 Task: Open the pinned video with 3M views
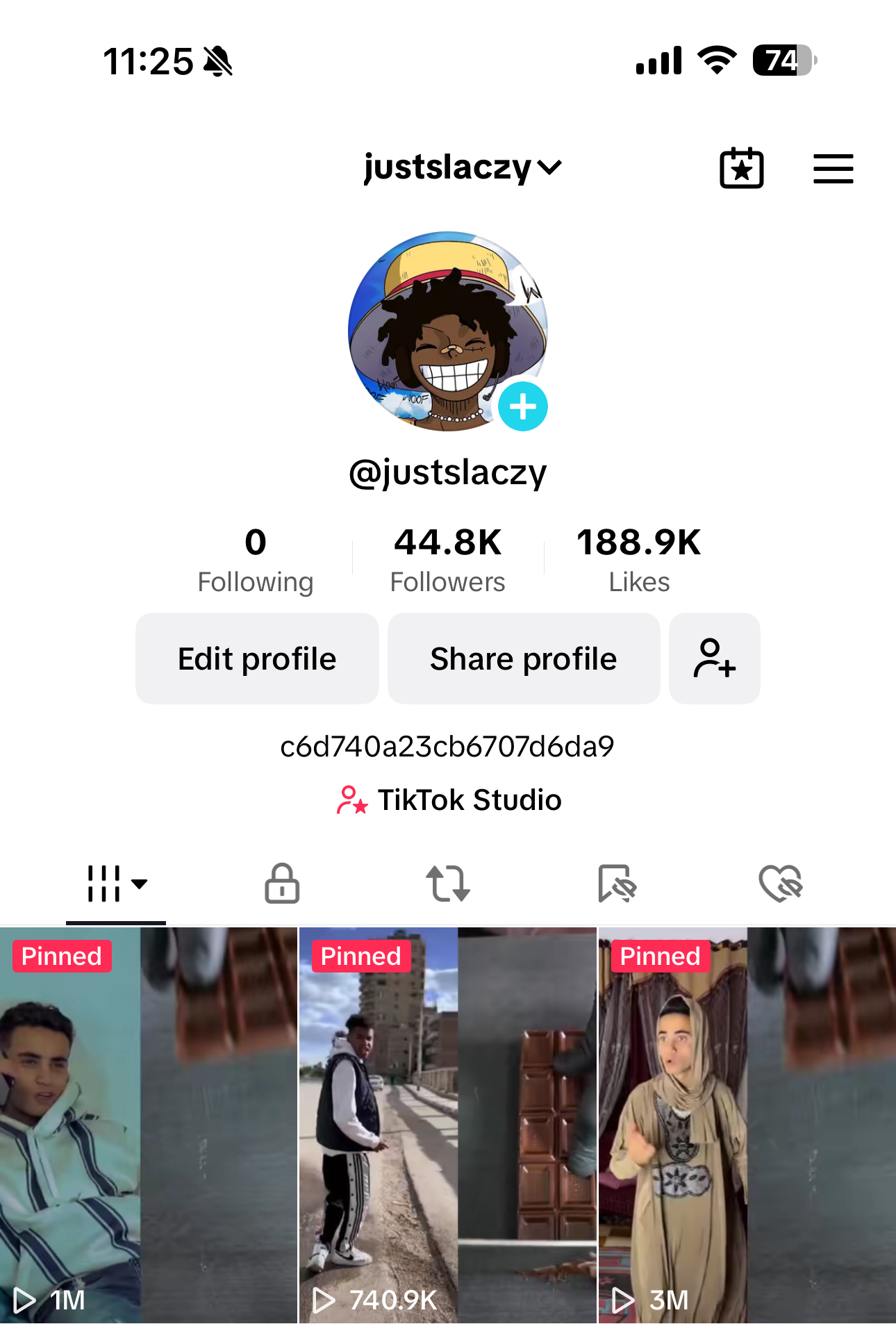point(747,1125)
